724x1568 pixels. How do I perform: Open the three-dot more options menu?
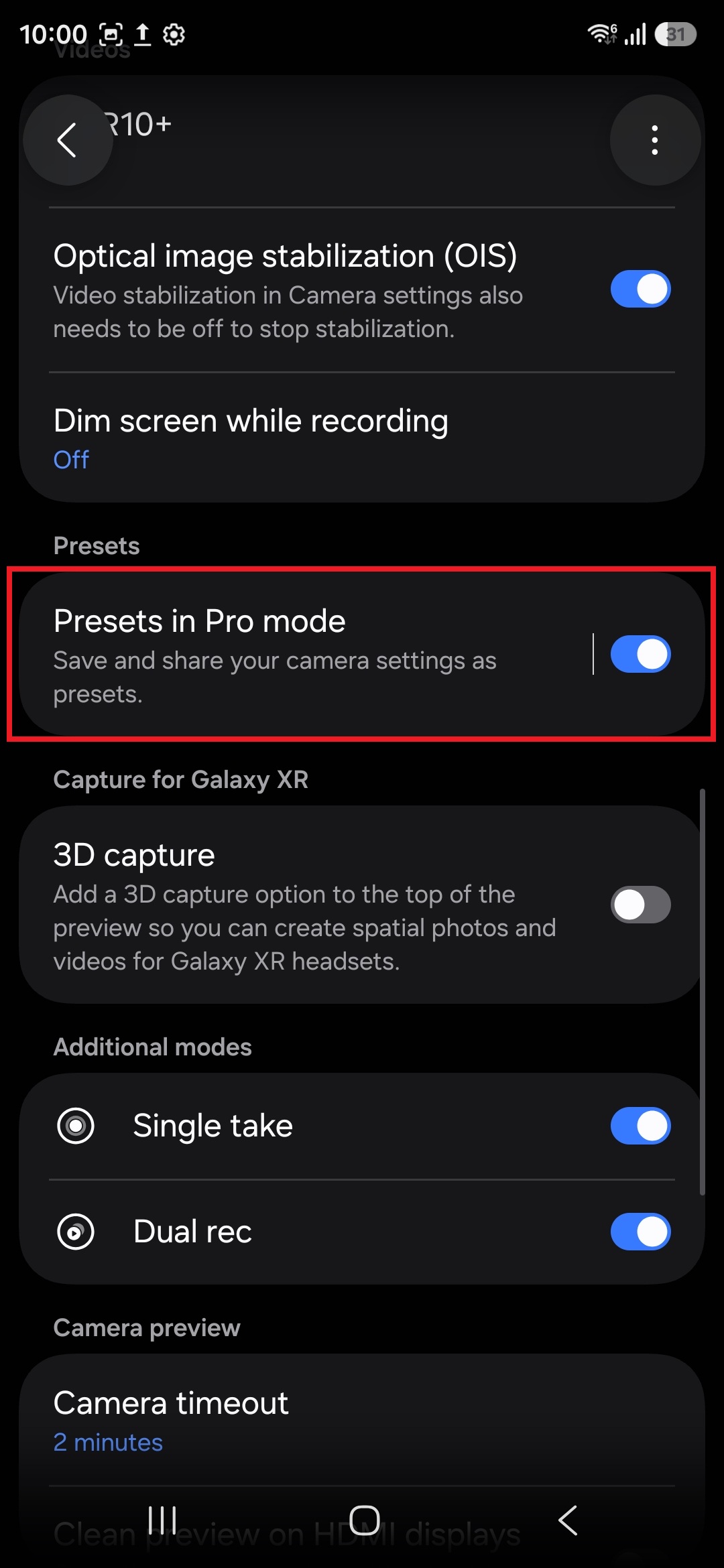(654, 140)
